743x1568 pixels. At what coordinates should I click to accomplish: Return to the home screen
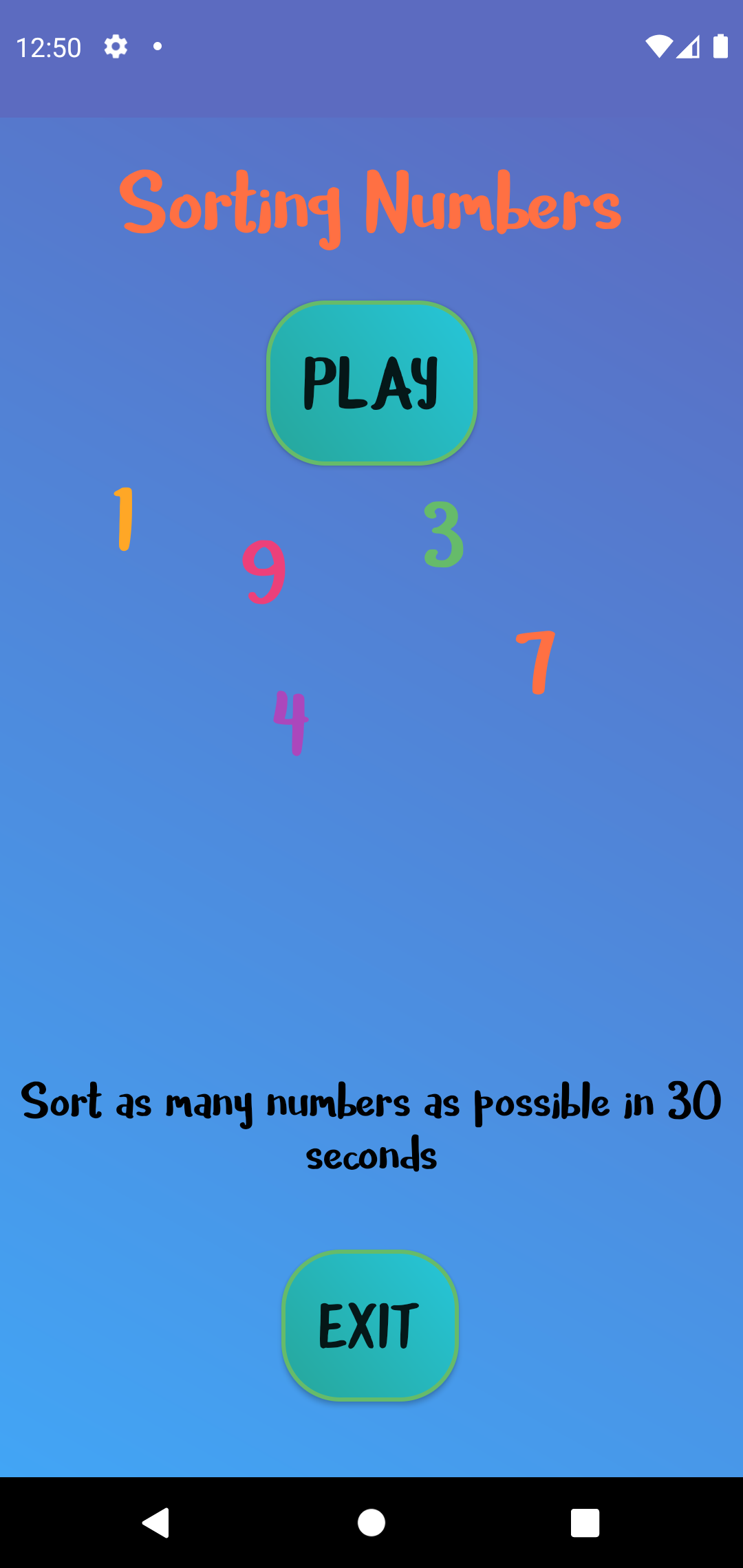tap(371, 1522)
